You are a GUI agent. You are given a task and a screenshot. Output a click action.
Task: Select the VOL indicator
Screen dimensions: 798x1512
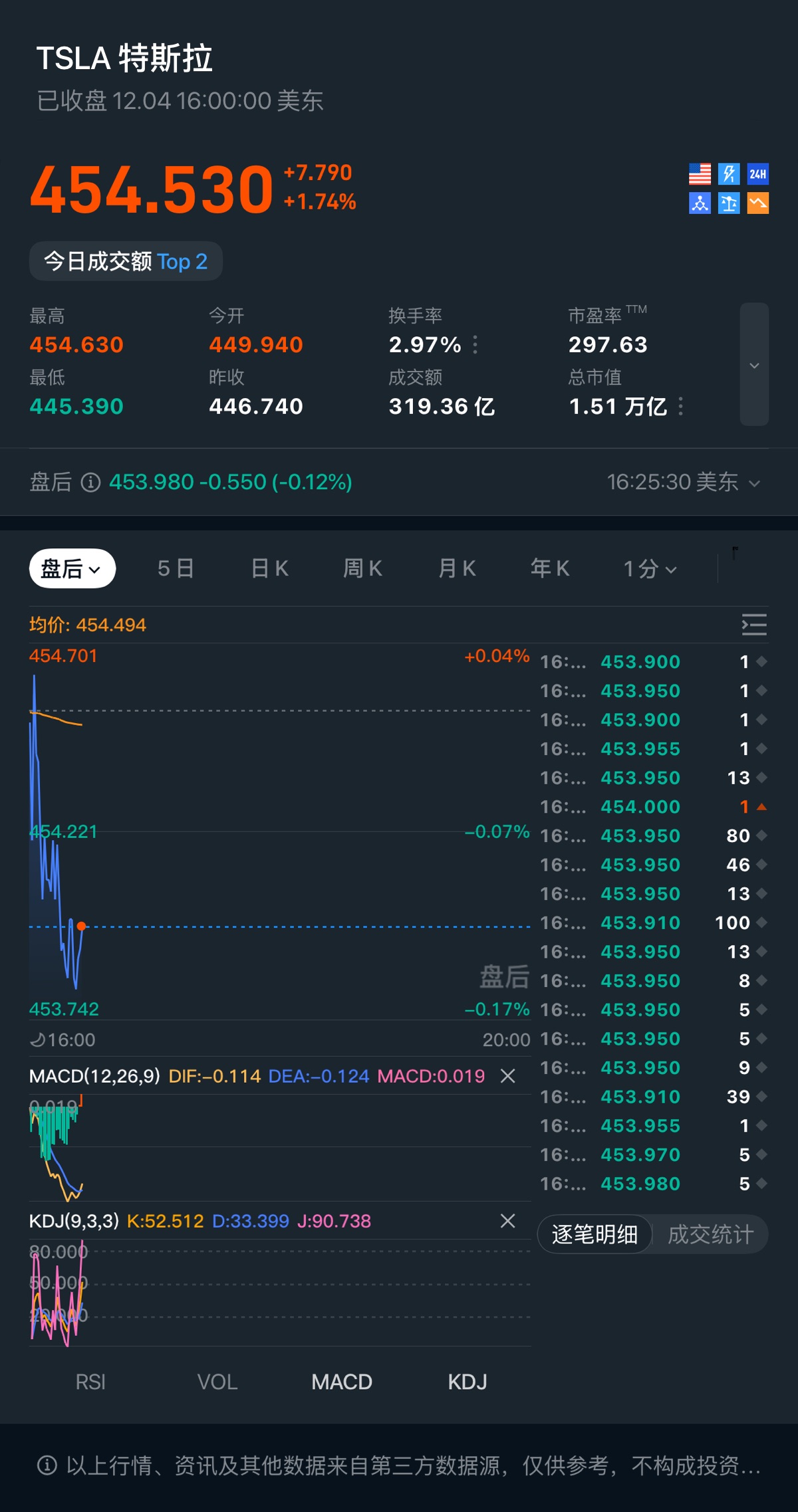(x=217, y=1382)
